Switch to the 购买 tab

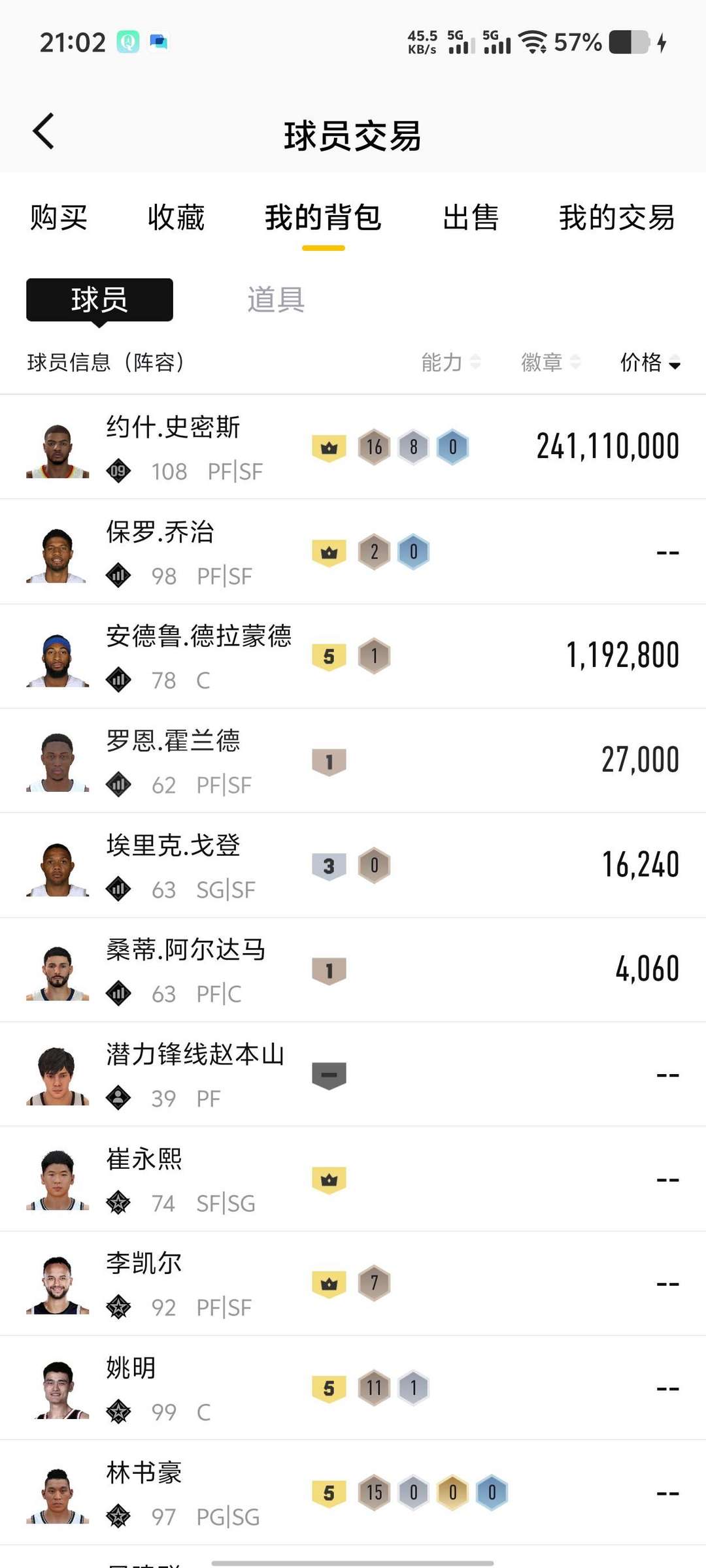pos(59,218)
